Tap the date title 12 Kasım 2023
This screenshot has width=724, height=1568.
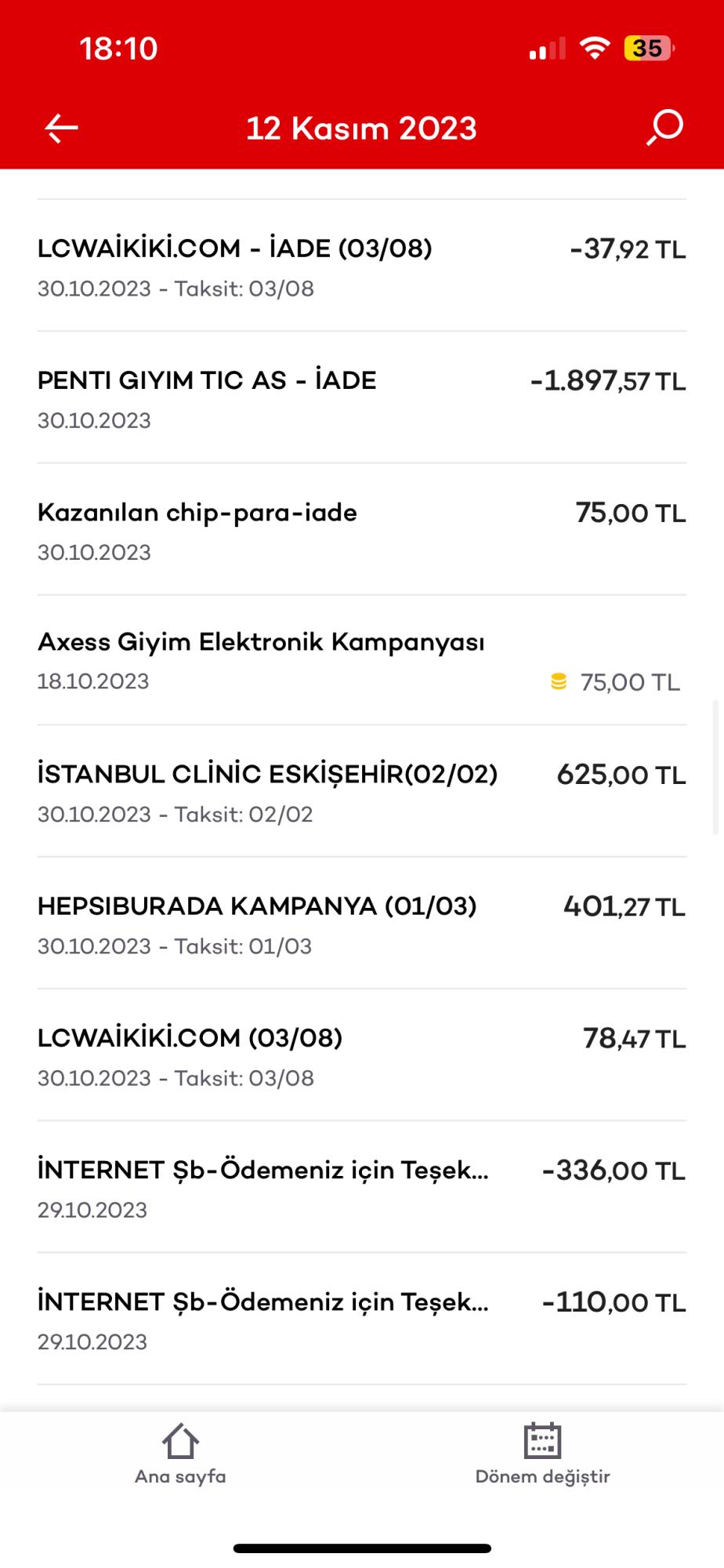tap(362, 127)
